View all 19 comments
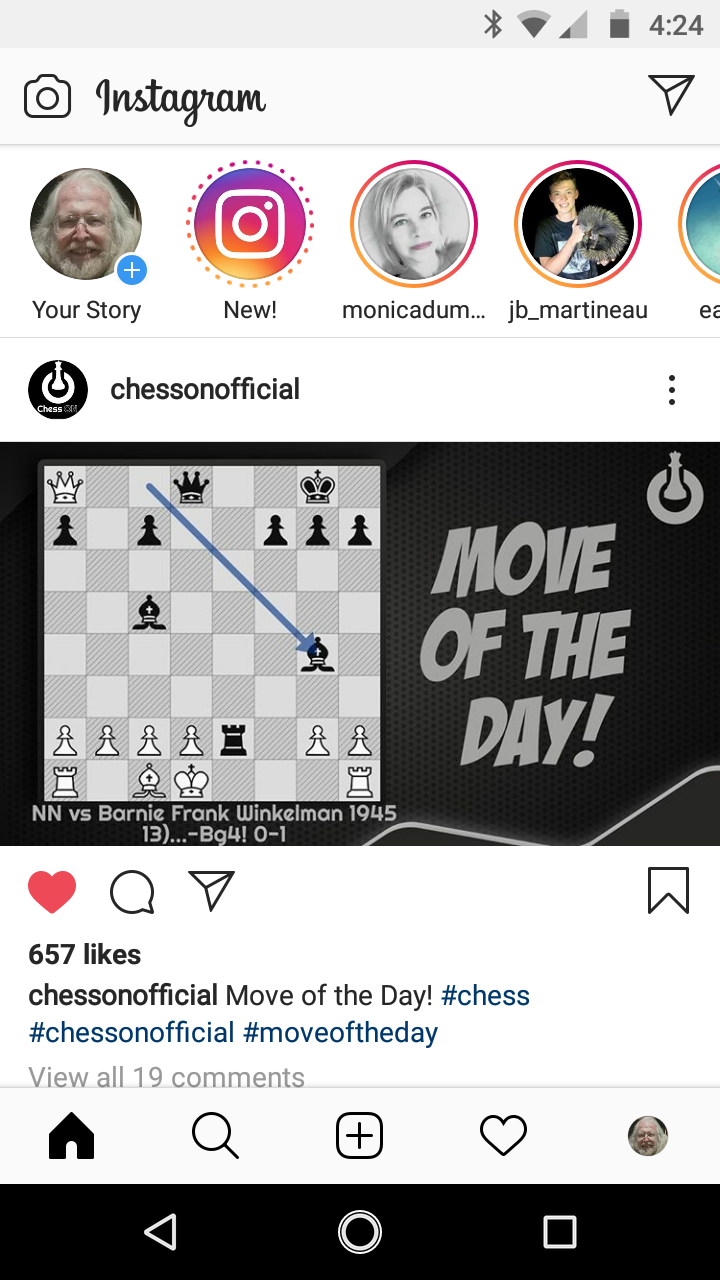The image size is (720, 1280). [167, 1076]
